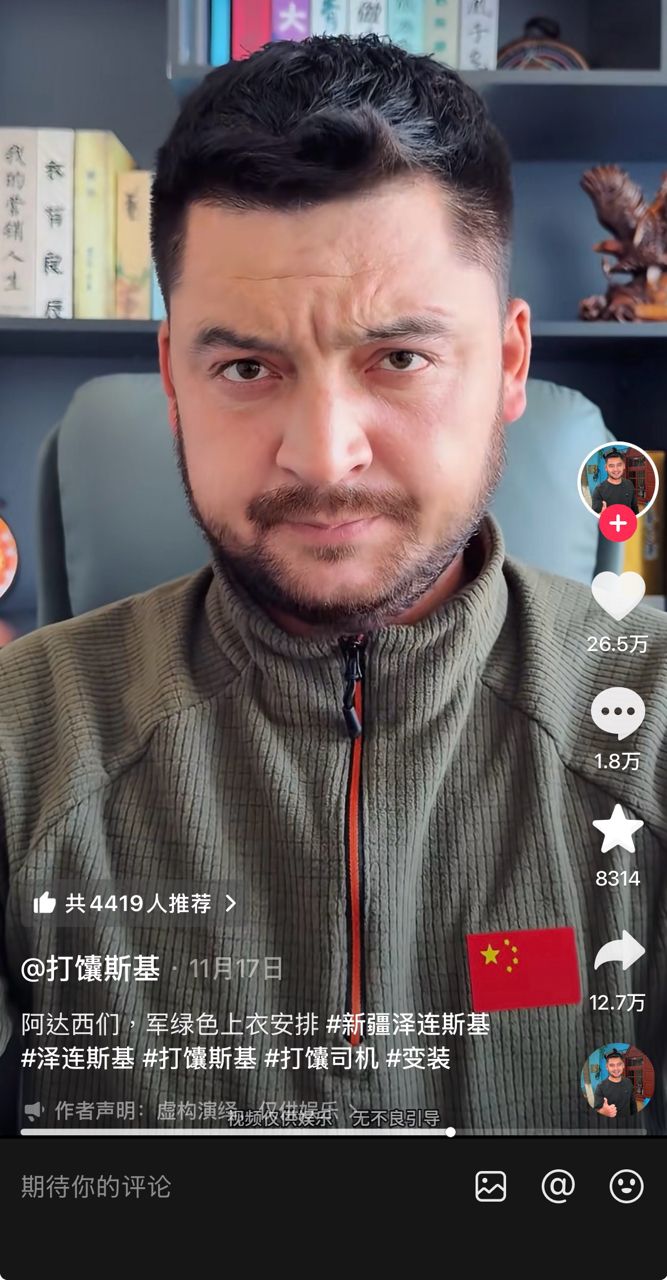Open hashtag #变装
The height and width of the screenshot is (1280, 667).
[x=418, y=1058]
